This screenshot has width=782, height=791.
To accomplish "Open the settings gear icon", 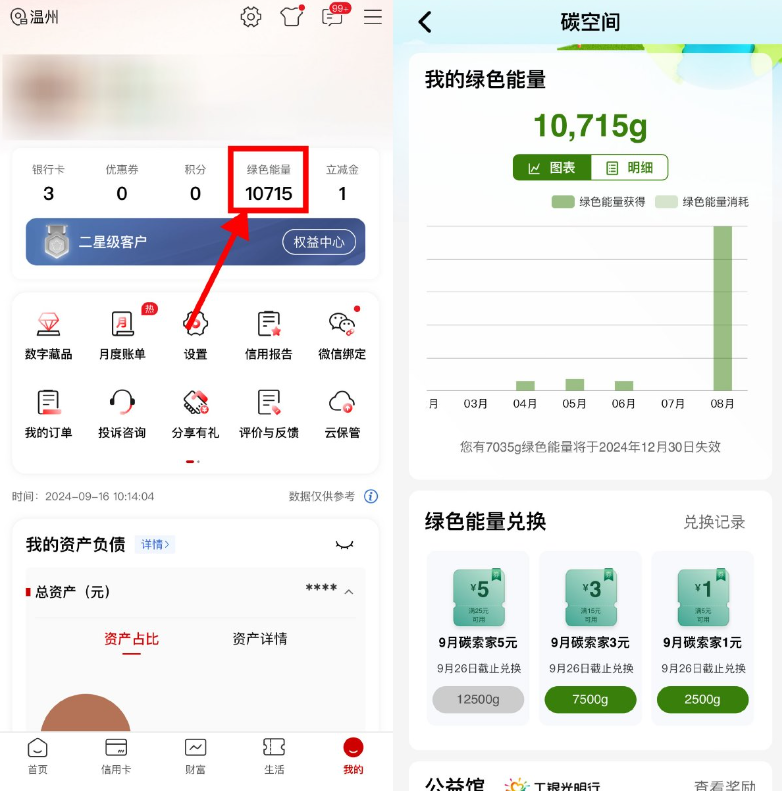I will [251, 16].
